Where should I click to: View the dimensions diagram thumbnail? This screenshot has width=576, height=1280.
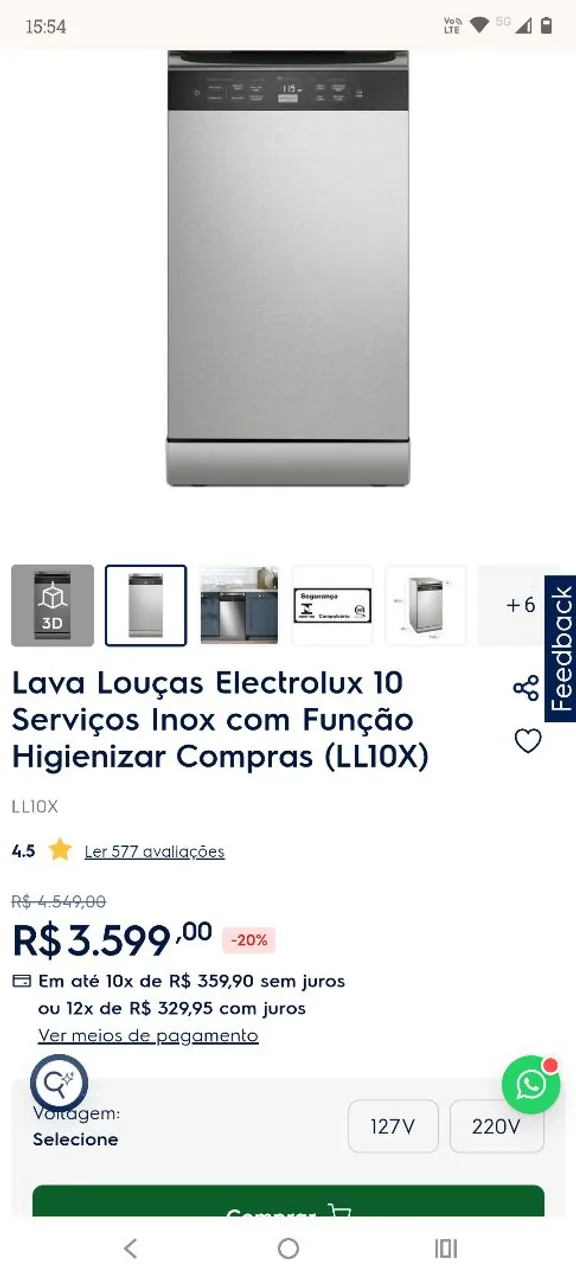tap(425, 606)
